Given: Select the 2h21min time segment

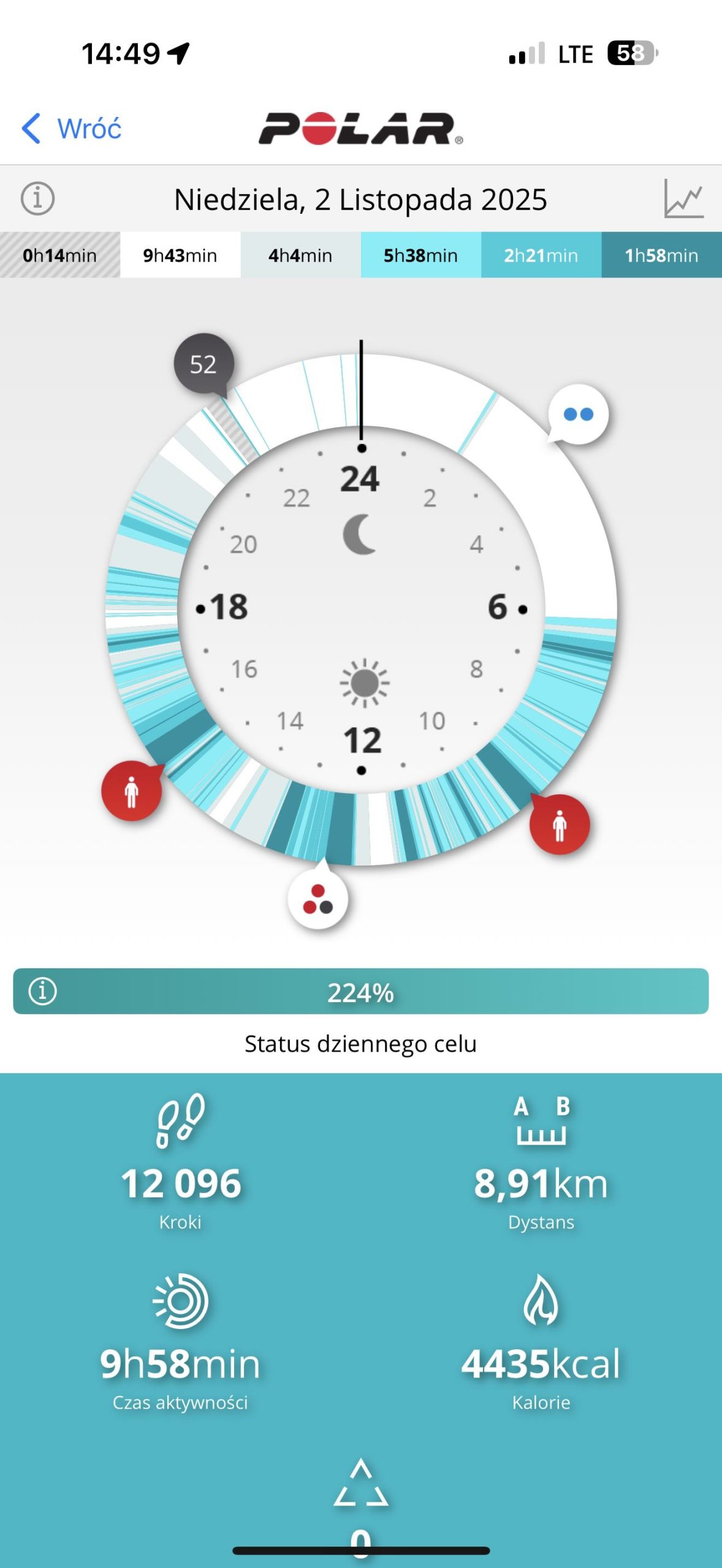Looking at the screenshot, I should click(541, 255).
